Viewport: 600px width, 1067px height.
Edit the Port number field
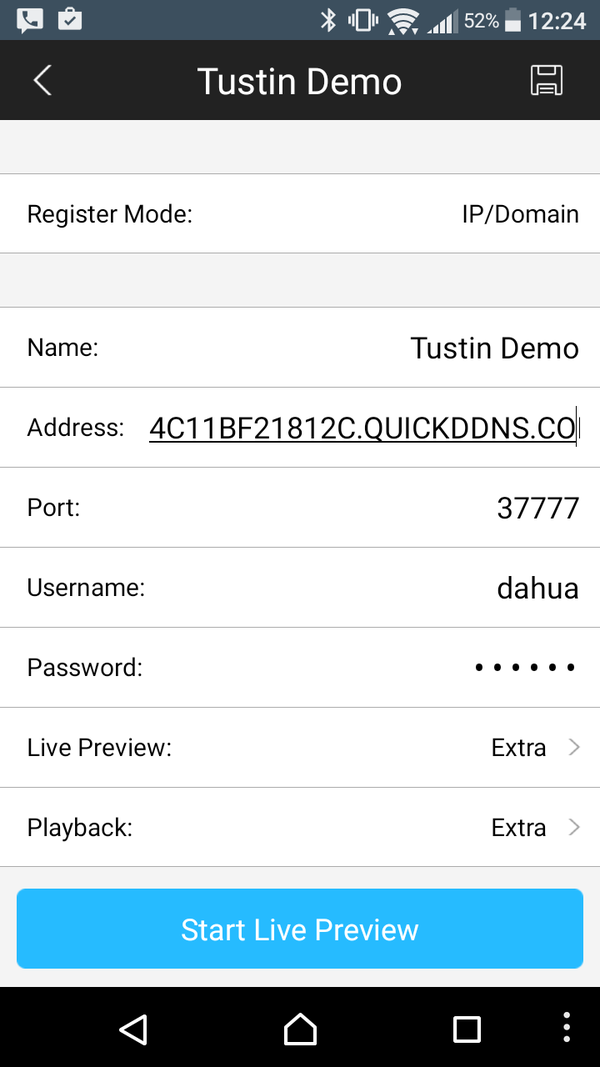(x=537, y=508)
